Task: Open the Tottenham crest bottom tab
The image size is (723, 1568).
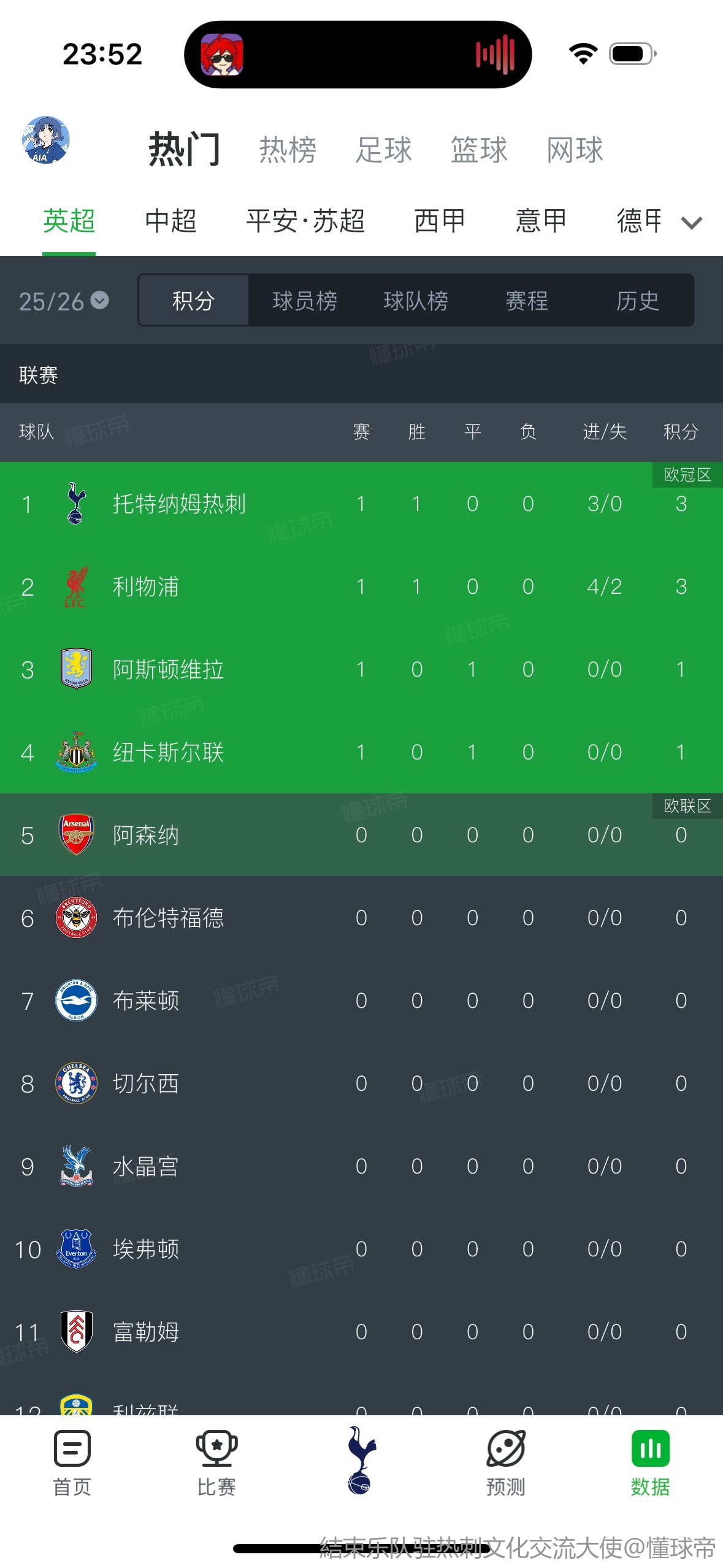Action: (x=361, y=1460)
